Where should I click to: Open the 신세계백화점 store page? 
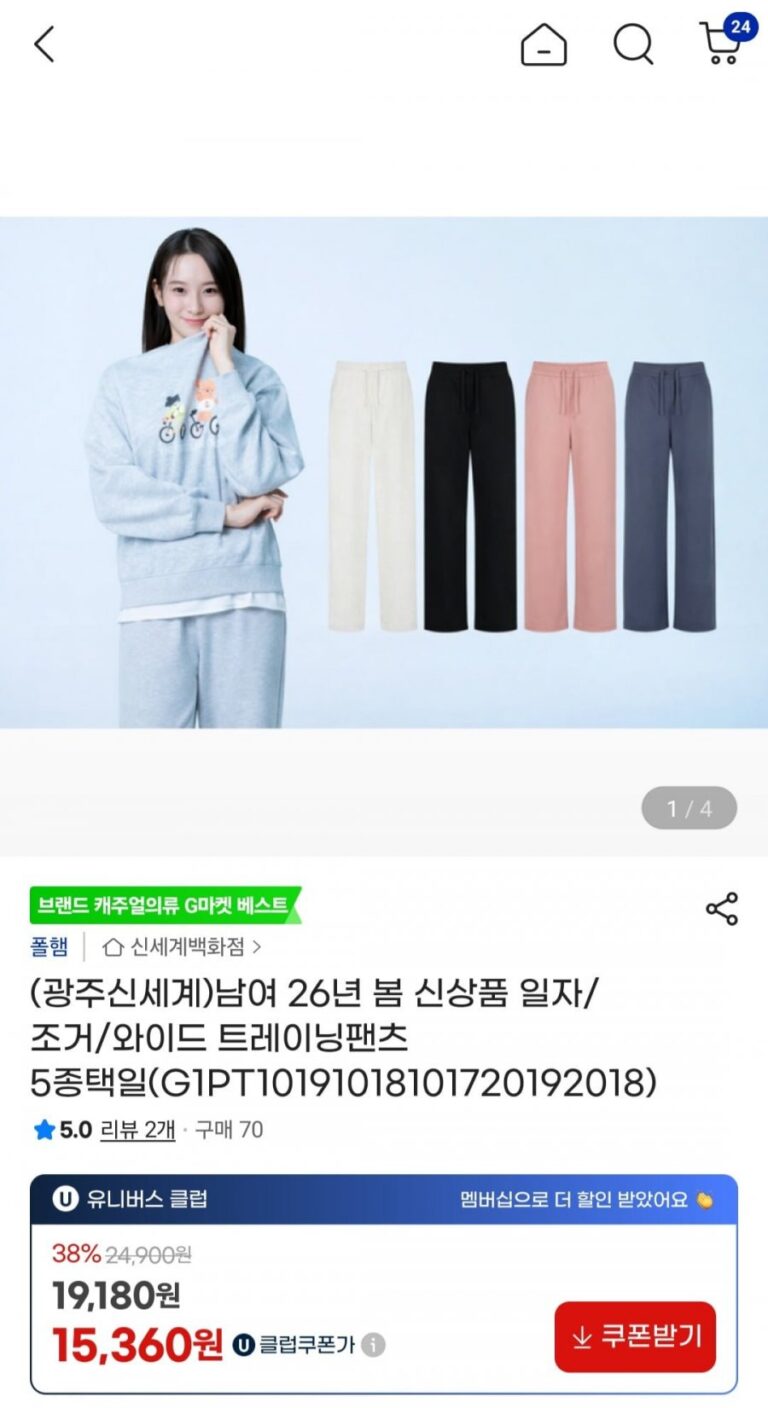[182, 946]
